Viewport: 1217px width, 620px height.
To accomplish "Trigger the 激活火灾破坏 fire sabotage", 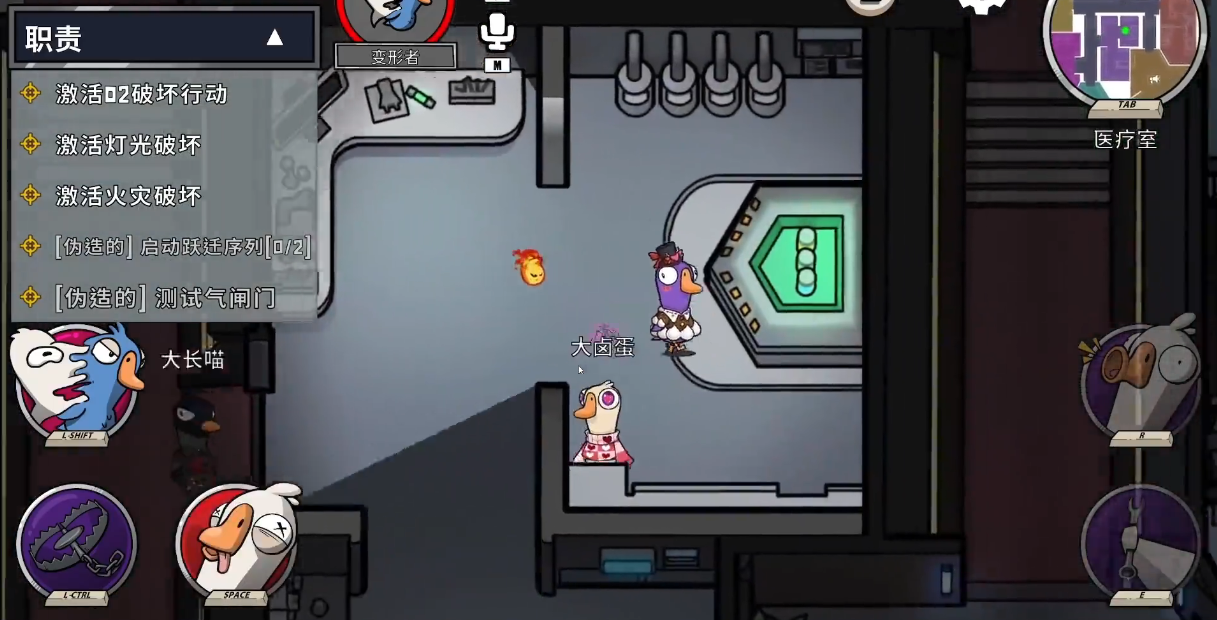I will point(128,196).
